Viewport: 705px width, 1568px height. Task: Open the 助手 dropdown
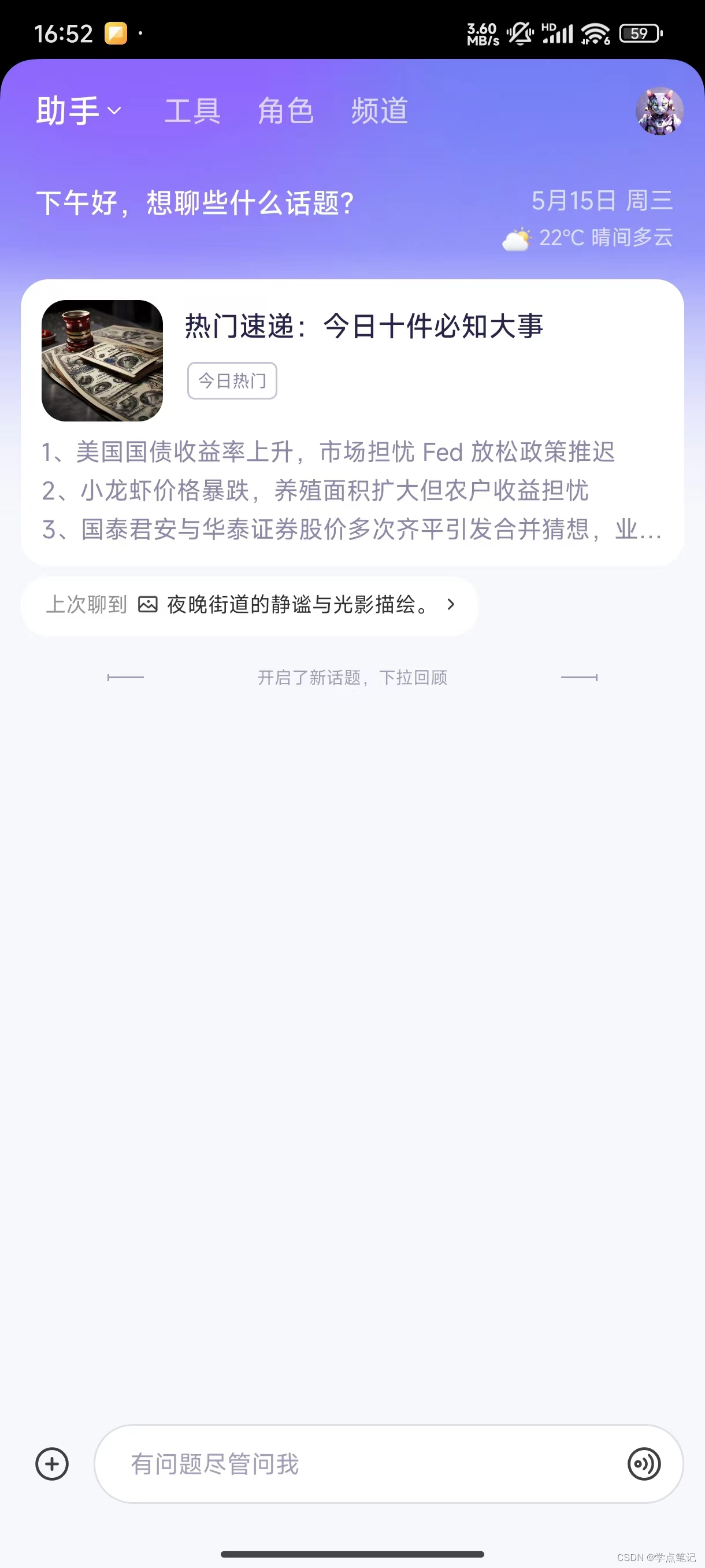point(79,111)
